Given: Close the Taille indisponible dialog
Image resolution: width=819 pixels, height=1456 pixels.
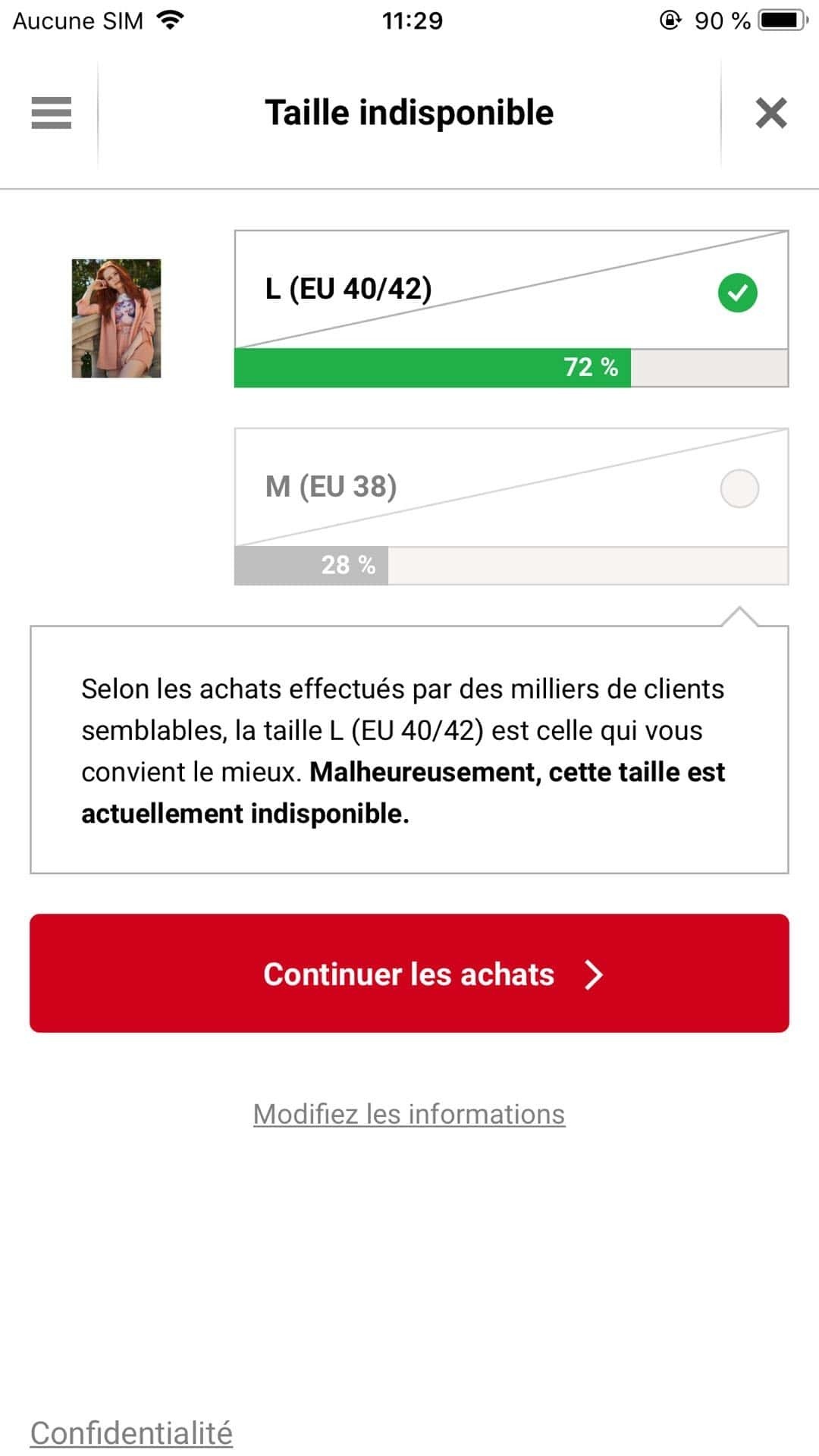Looking at the screenshot, I should coord(770,113).
